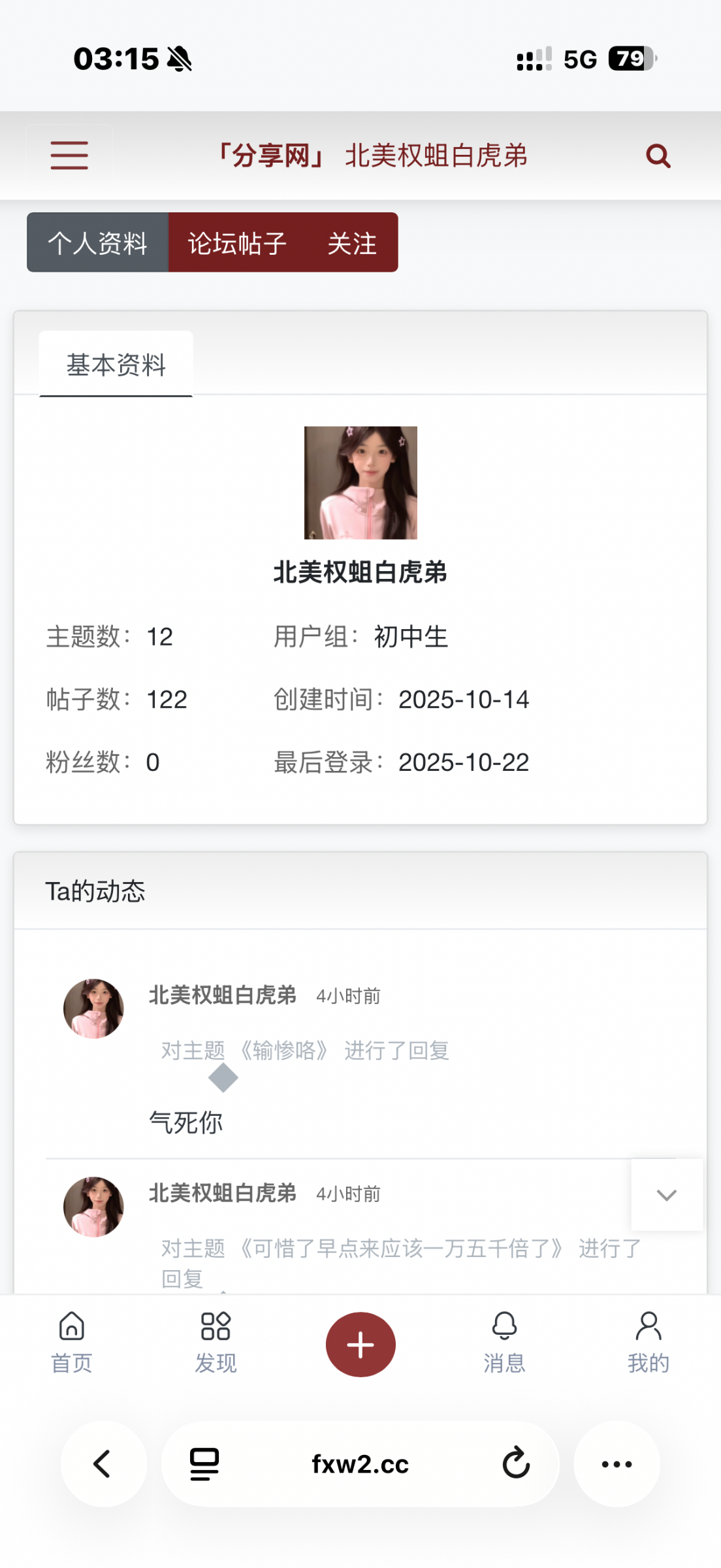Switch to the 个人资料 tab

point(97,242)
